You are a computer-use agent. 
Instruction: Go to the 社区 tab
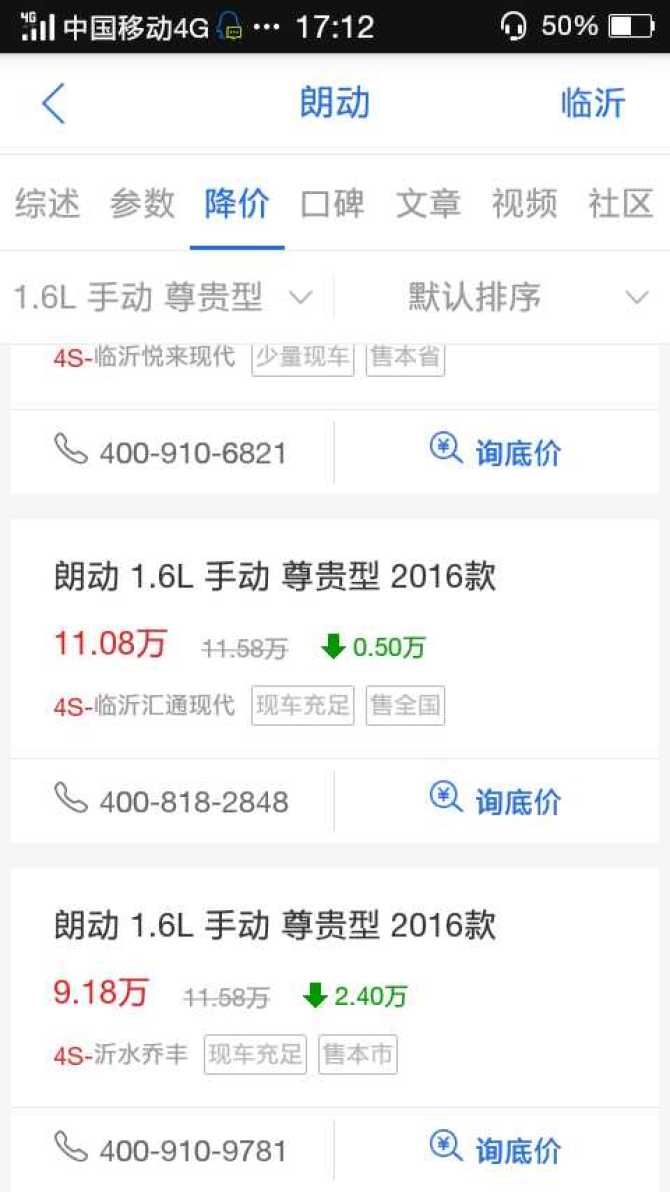coord(620,204)
